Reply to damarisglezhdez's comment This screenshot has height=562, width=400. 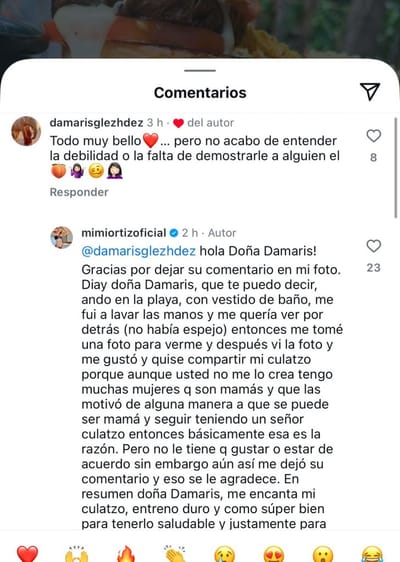79,192
